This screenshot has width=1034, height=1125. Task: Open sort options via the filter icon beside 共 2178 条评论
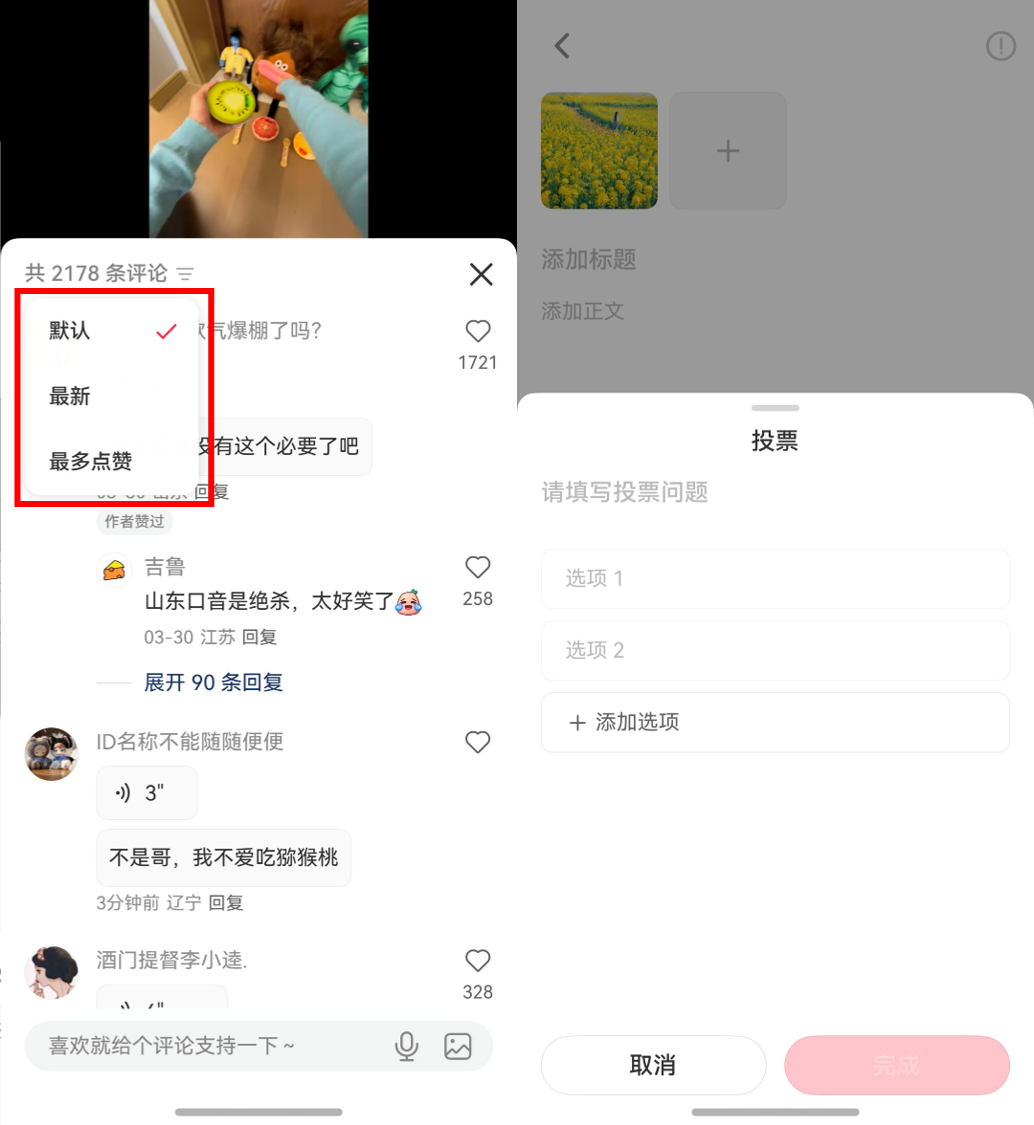click(x=186, y=272)
